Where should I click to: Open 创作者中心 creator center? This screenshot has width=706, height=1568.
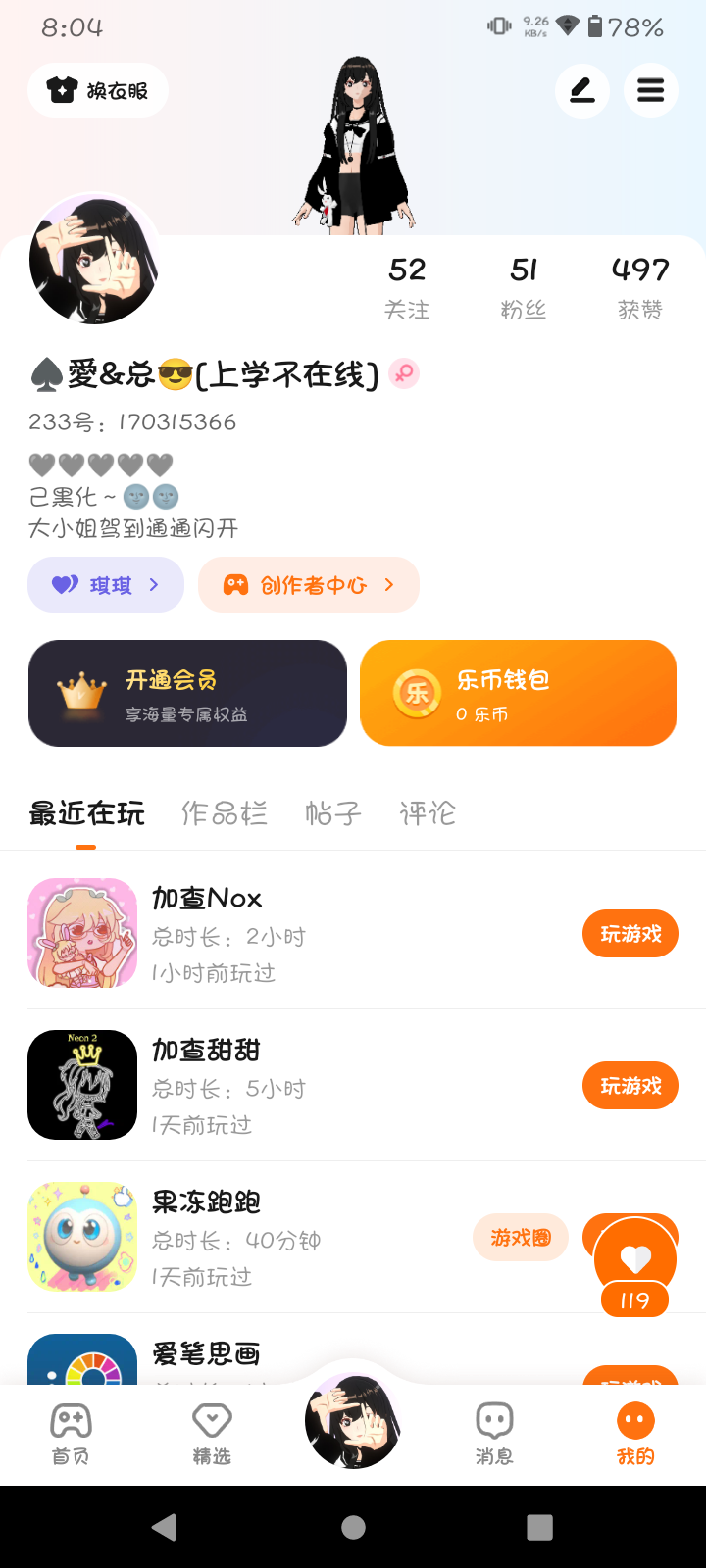click(309, 585)
